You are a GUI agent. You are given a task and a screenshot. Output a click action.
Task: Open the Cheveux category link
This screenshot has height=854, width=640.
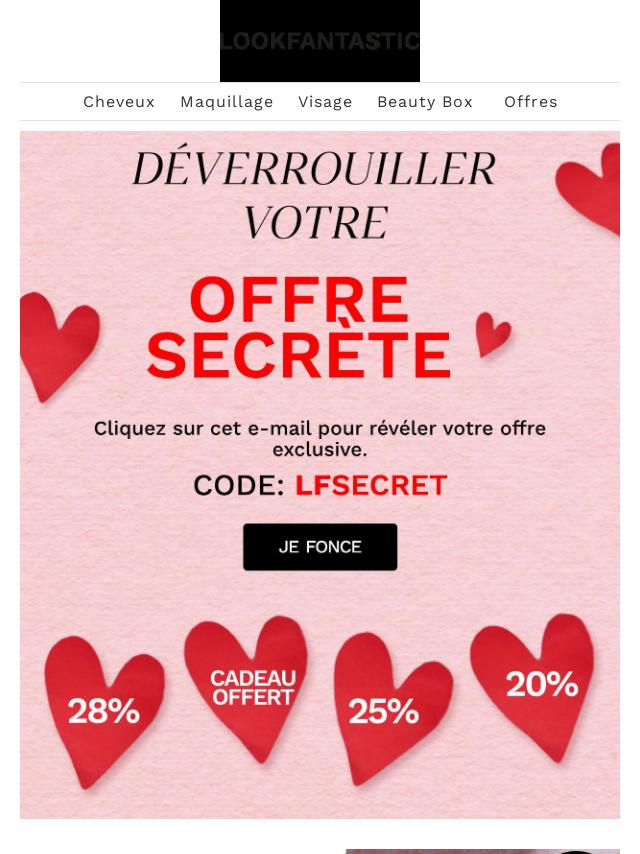click(x=119, y=102)
